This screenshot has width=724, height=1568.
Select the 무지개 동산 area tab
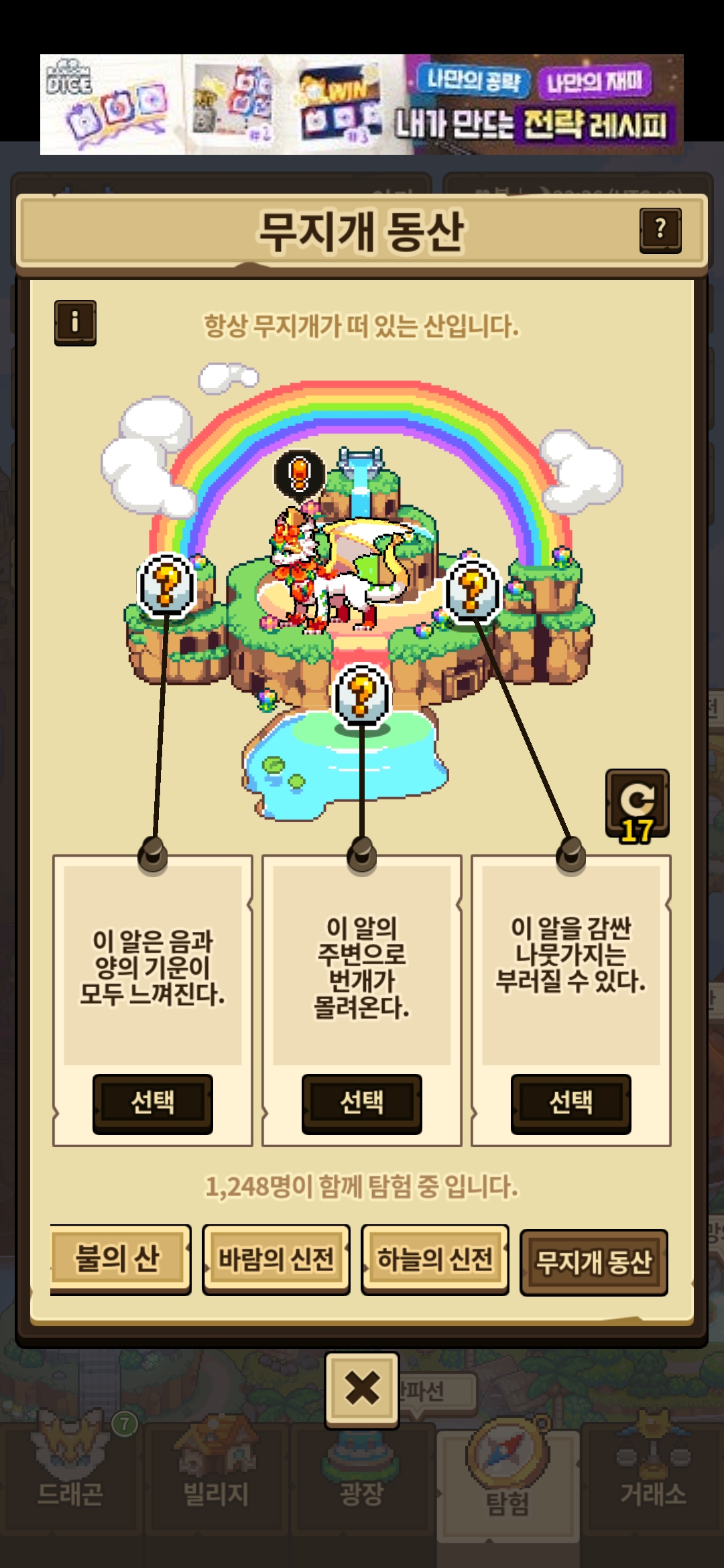click(594, 1262)
